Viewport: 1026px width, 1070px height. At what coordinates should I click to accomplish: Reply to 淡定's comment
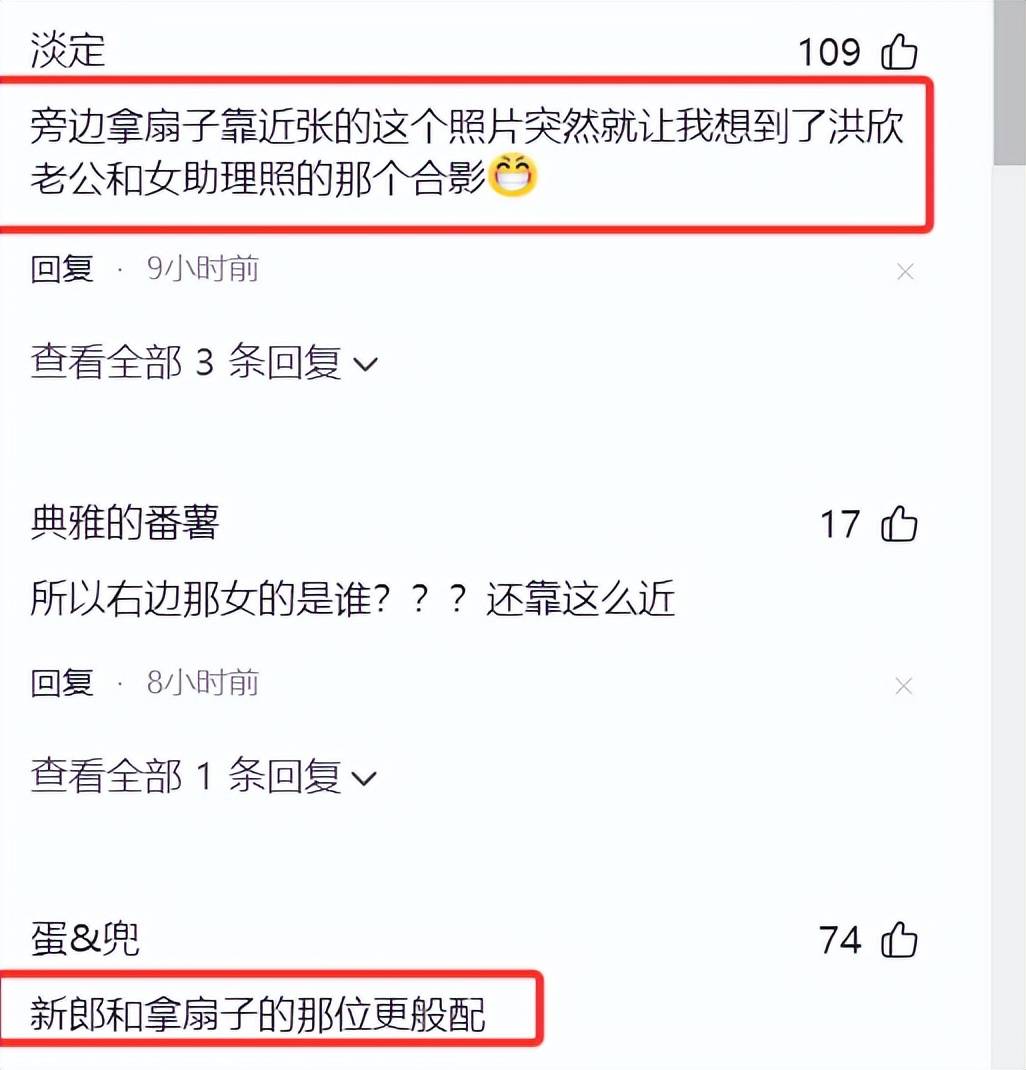[x=62, y=269]
